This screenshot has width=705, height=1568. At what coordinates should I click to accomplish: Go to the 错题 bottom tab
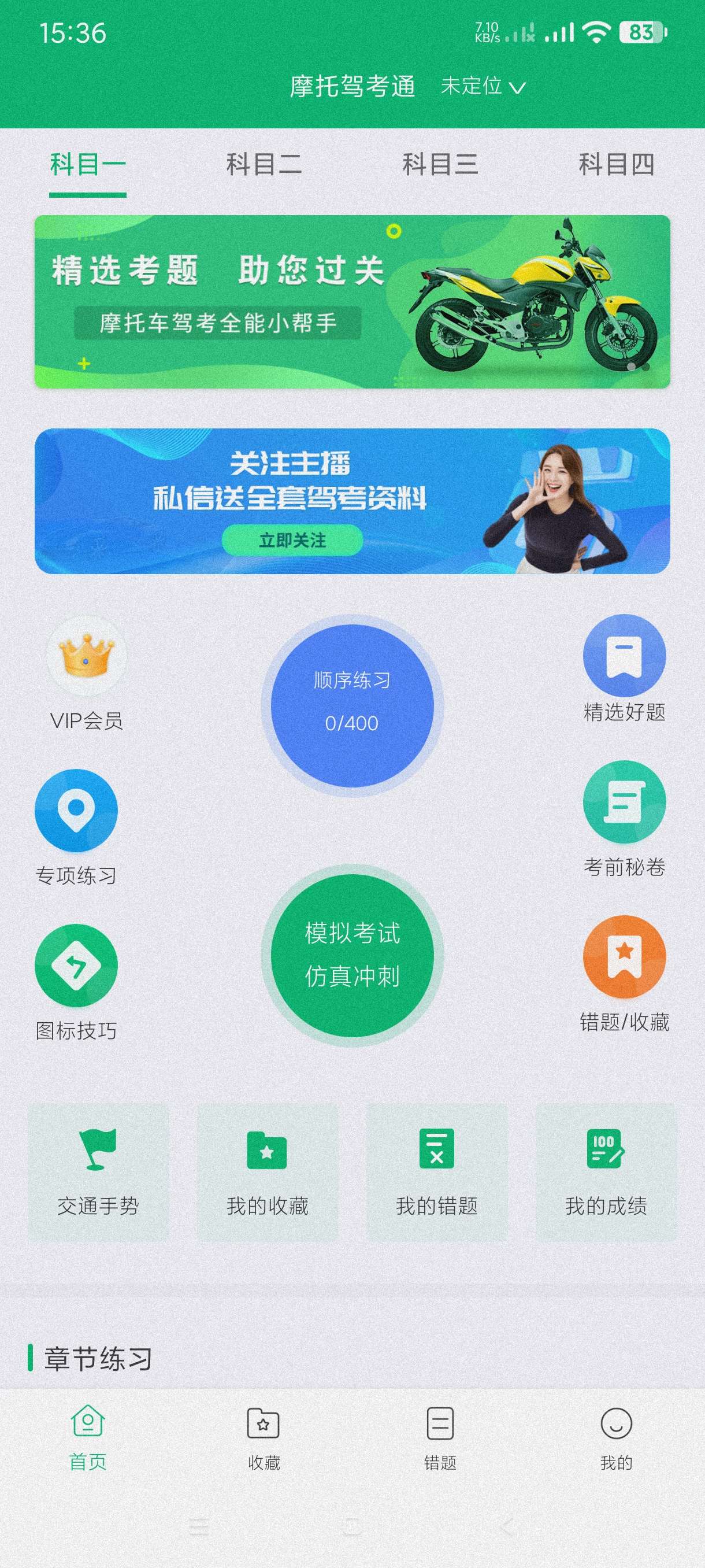(x=440, y=1438)
